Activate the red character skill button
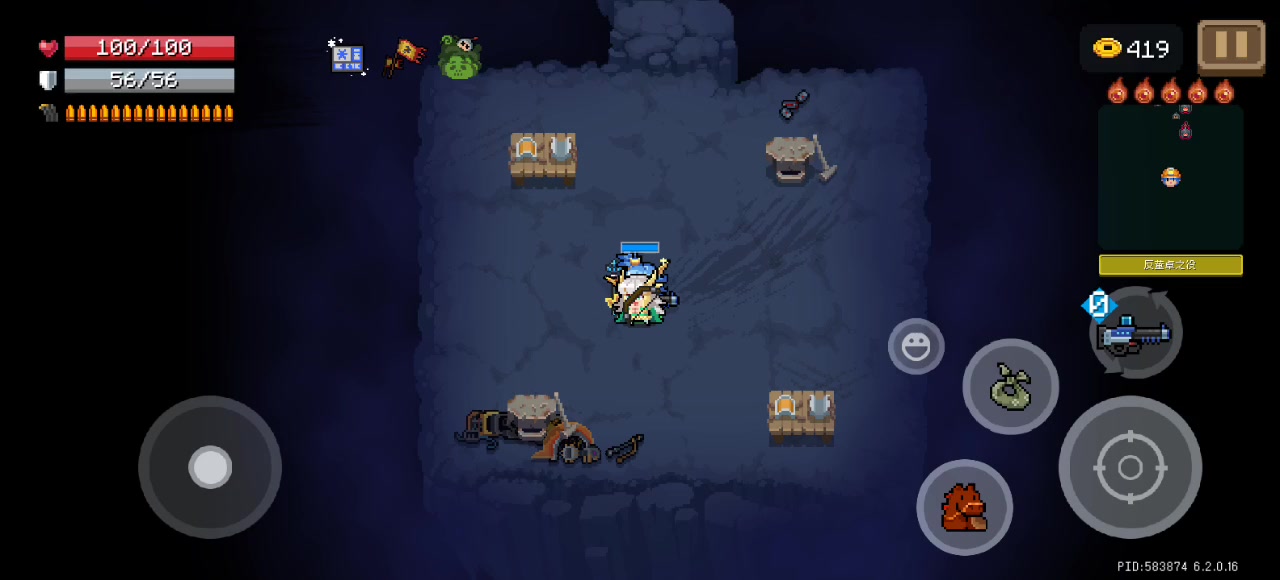 (964, 507)
